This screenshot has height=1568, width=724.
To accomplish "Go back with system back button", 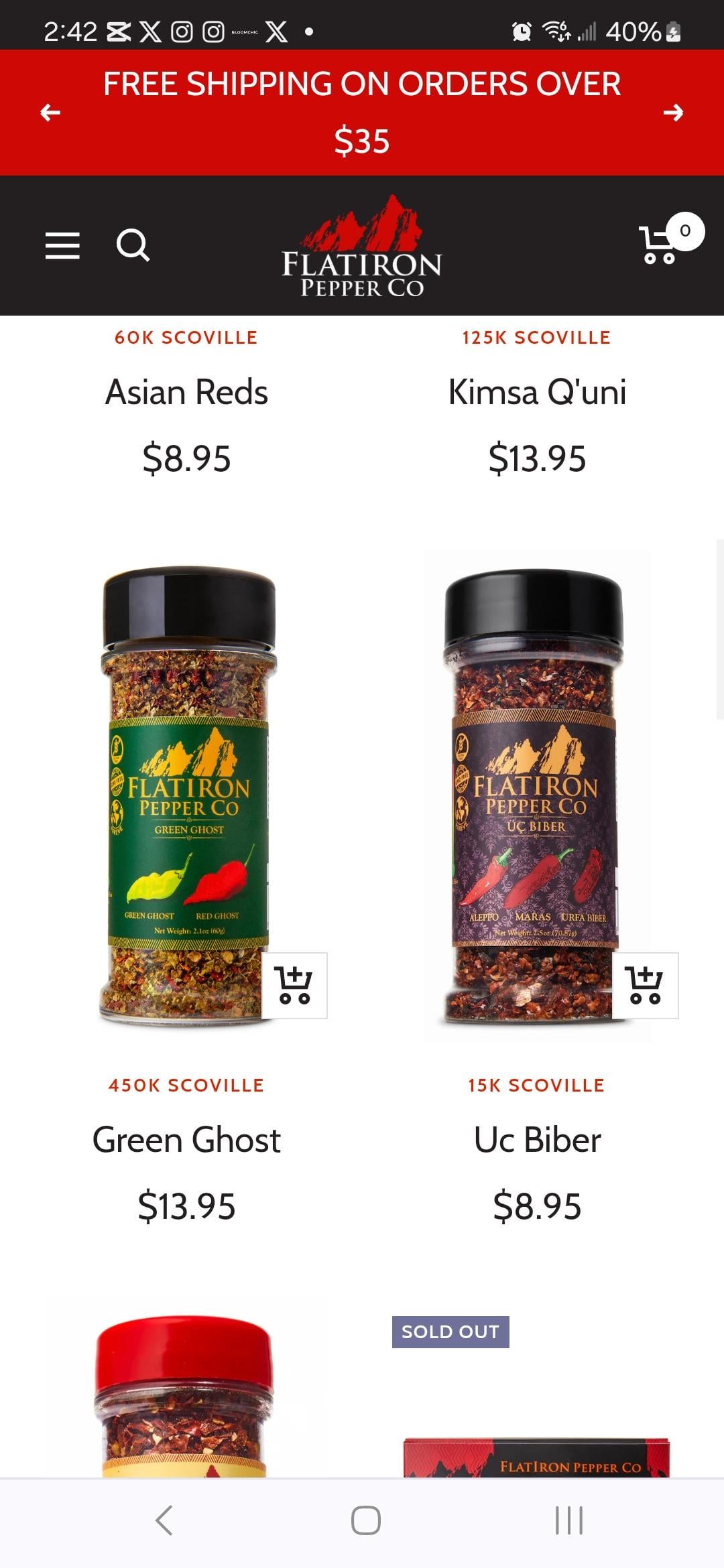I will [164, 1520].
